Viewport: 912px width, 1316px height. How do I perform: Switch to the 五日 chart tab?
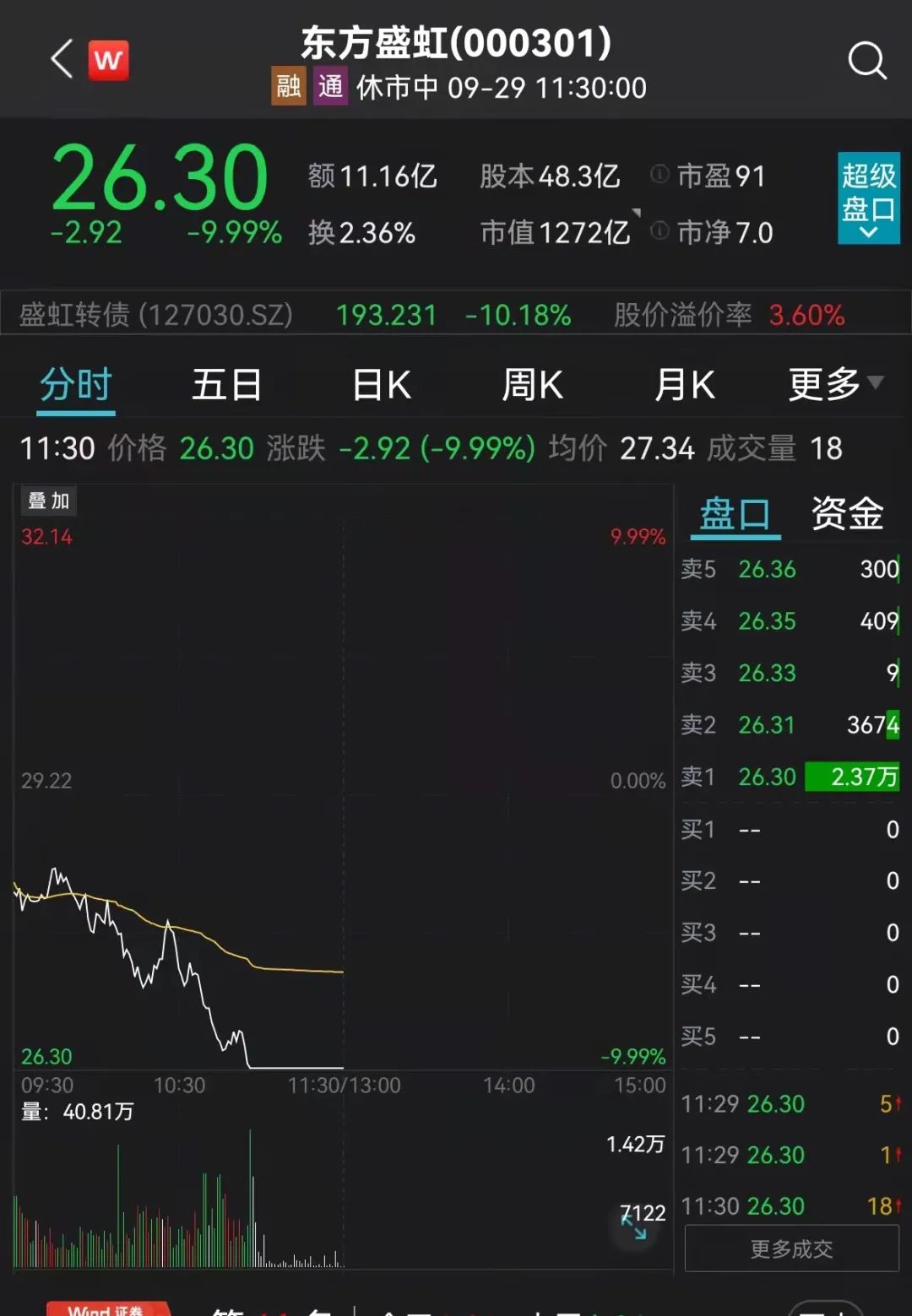pyautogui.click(x=226, y=386)
